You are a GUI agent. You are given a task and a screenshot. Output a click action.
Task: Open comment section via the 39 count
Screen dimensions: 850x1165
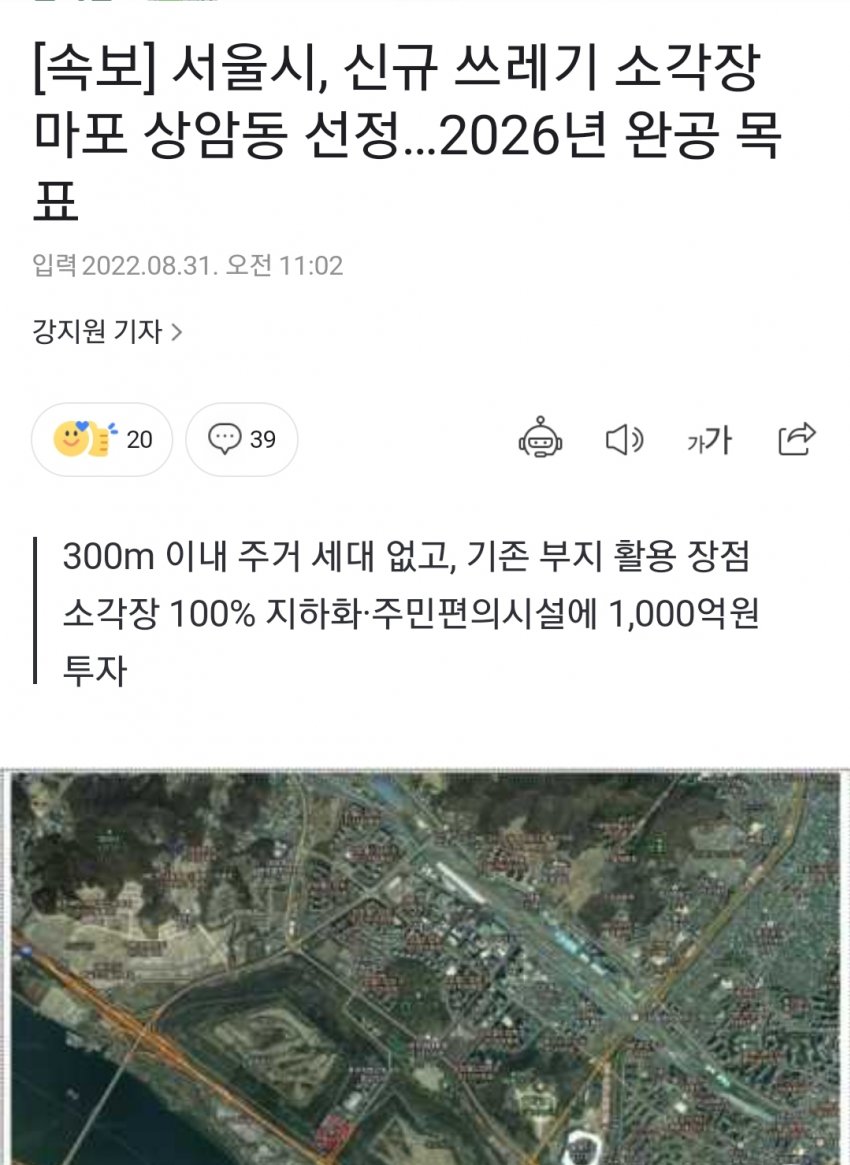click(x=261, y=436)
